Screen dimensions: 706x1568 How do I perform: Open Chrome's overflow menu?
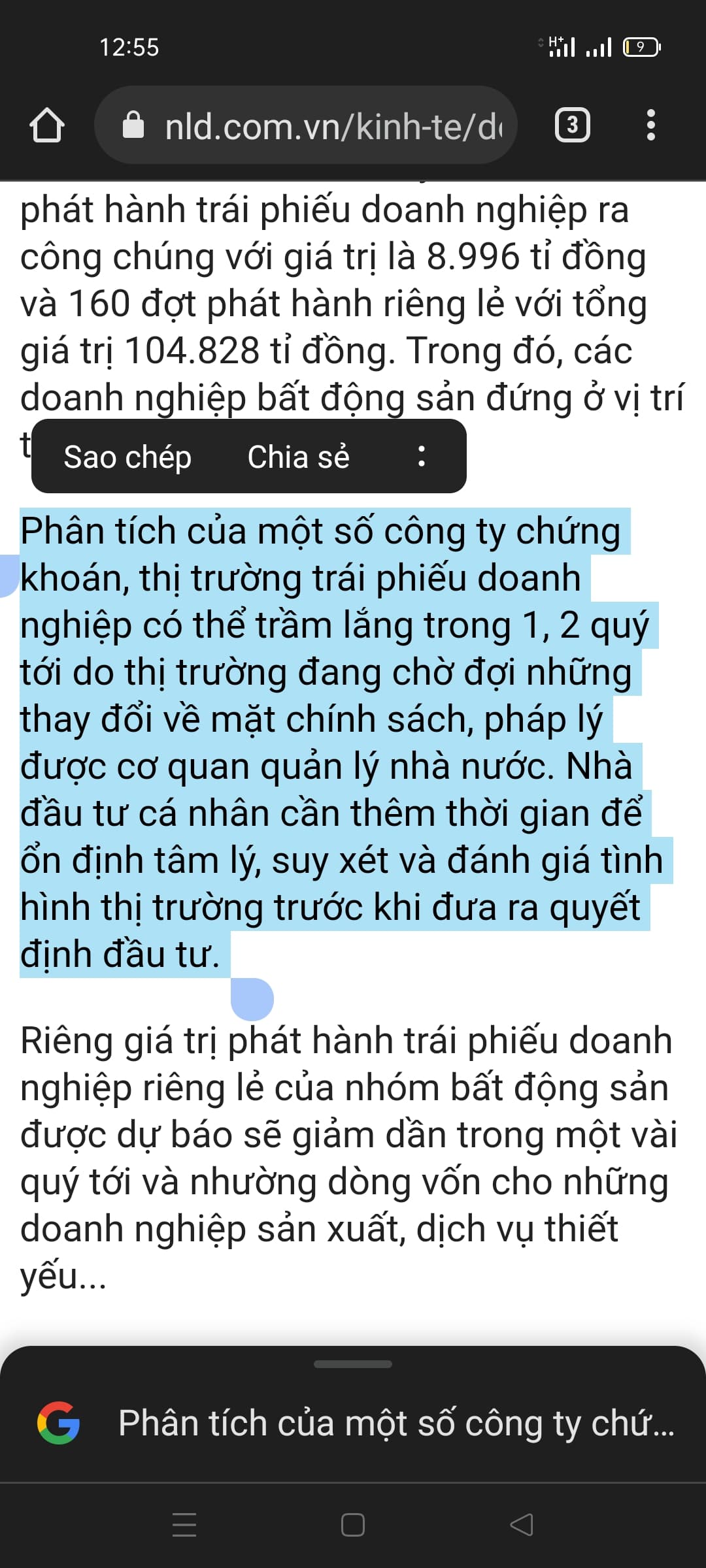650,125
